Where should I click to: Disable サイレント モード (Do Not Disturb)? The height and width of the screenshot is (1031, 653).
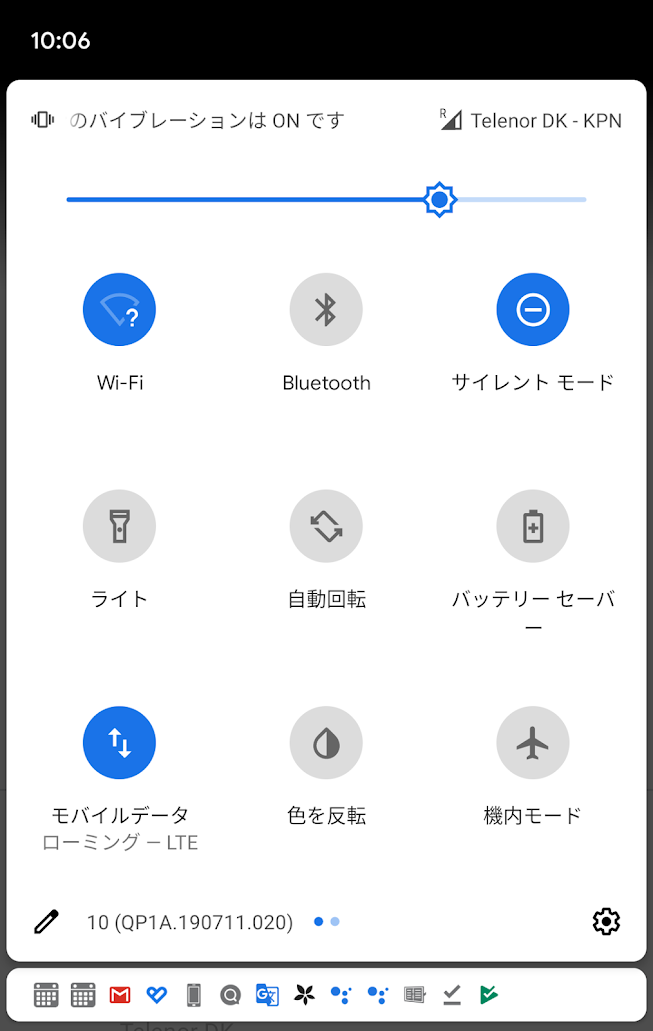tap(533, 310)
